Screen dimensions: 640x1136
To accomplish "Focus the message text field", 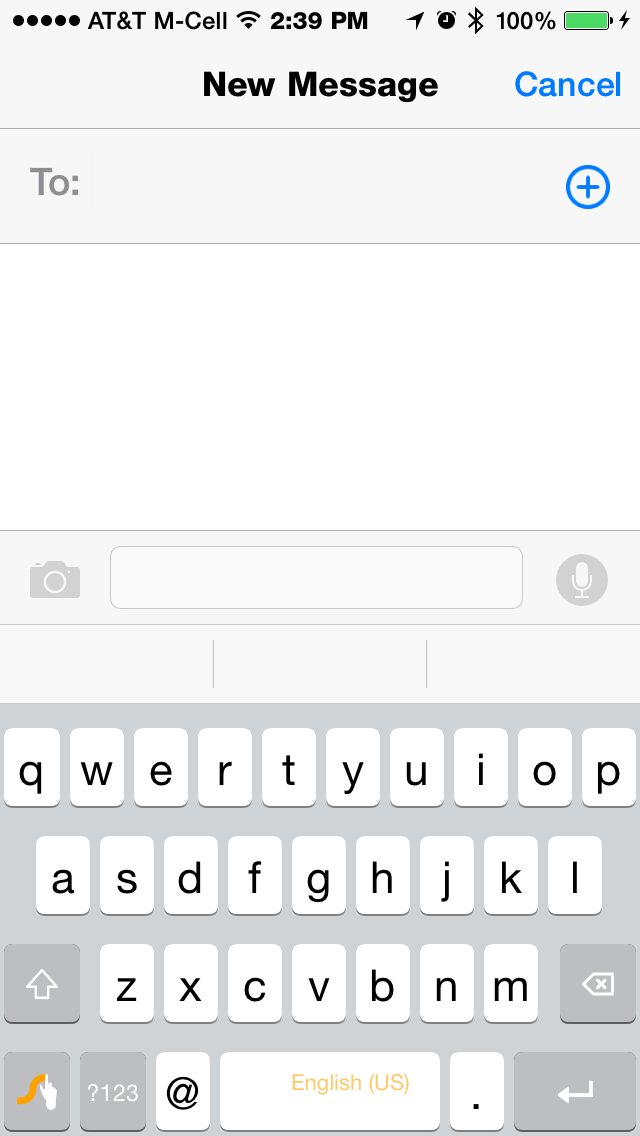I will pyautogui.click(x=316, y=577).
